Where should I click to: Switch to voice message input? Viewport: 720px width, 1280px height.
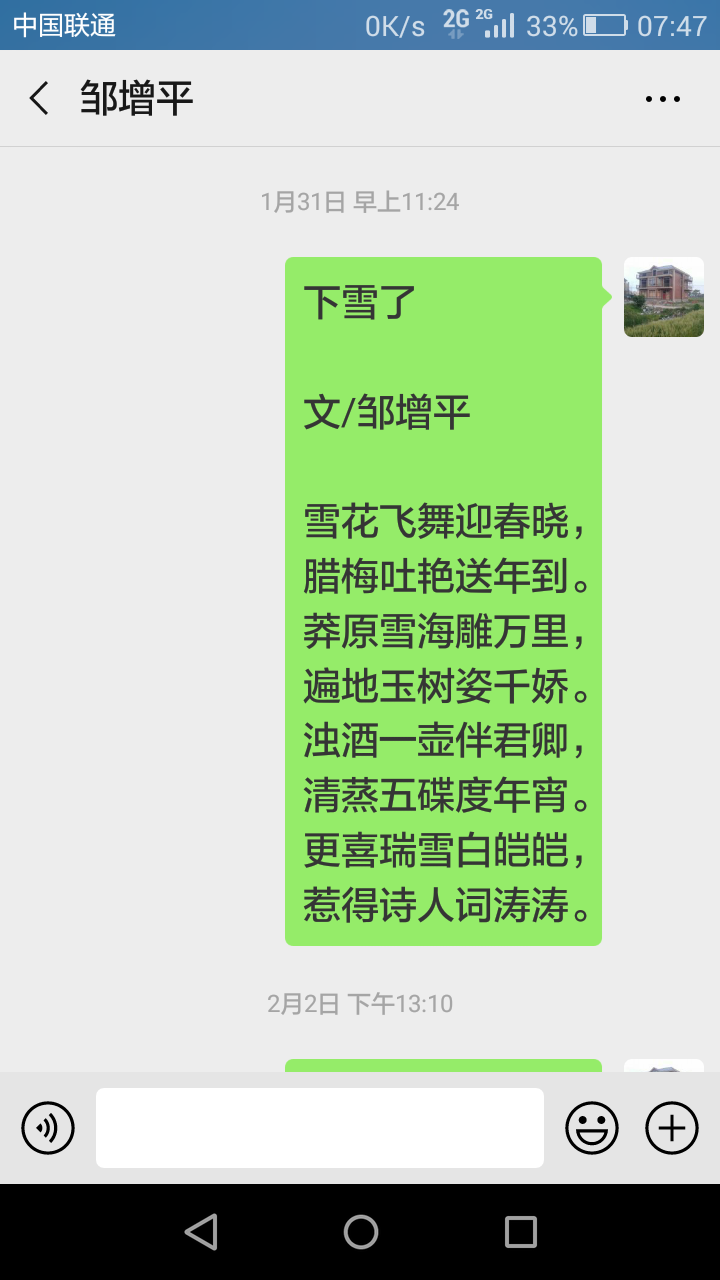coord(48,1128)
